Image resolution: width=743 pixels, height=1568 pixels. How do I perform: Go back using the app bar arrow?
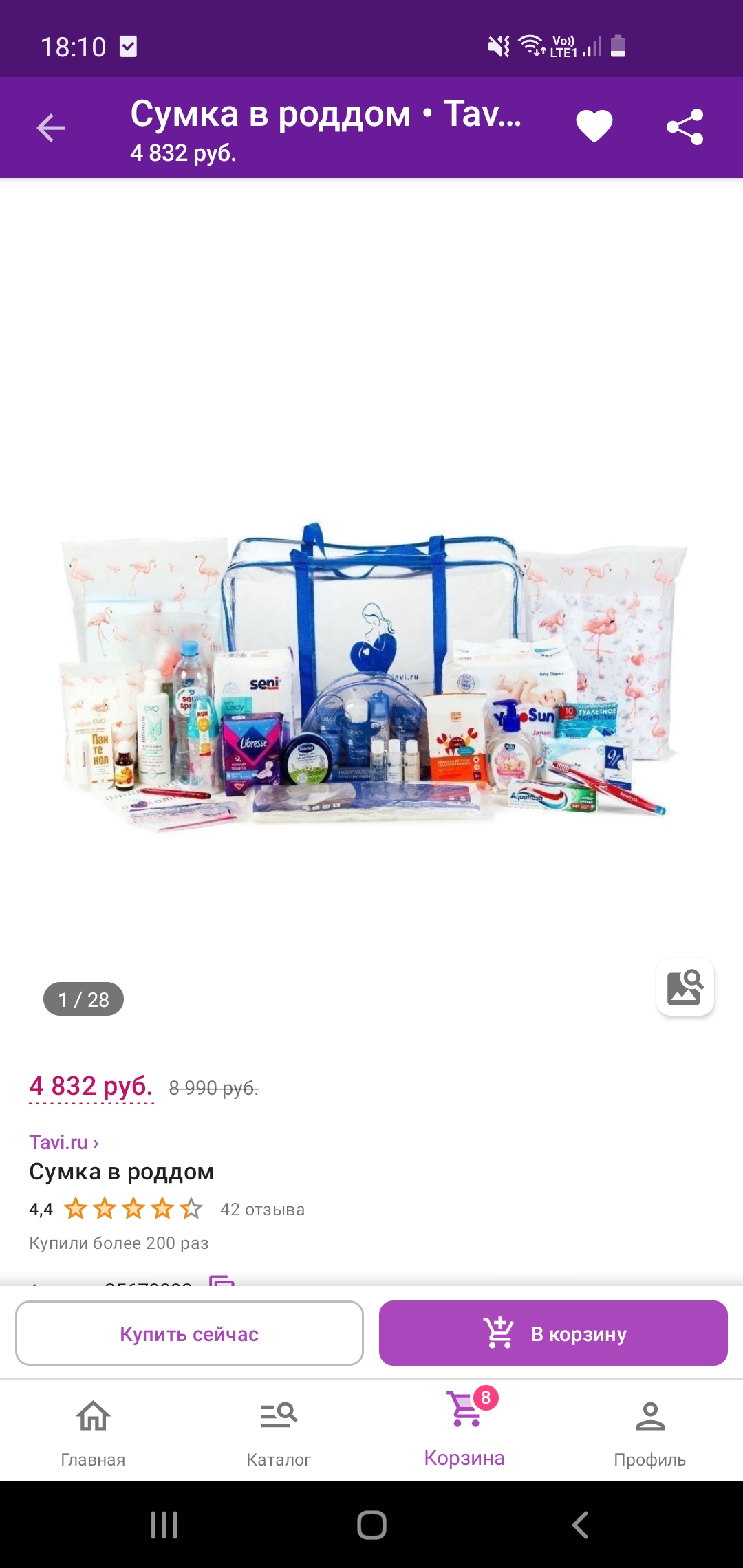click(51, 128)
